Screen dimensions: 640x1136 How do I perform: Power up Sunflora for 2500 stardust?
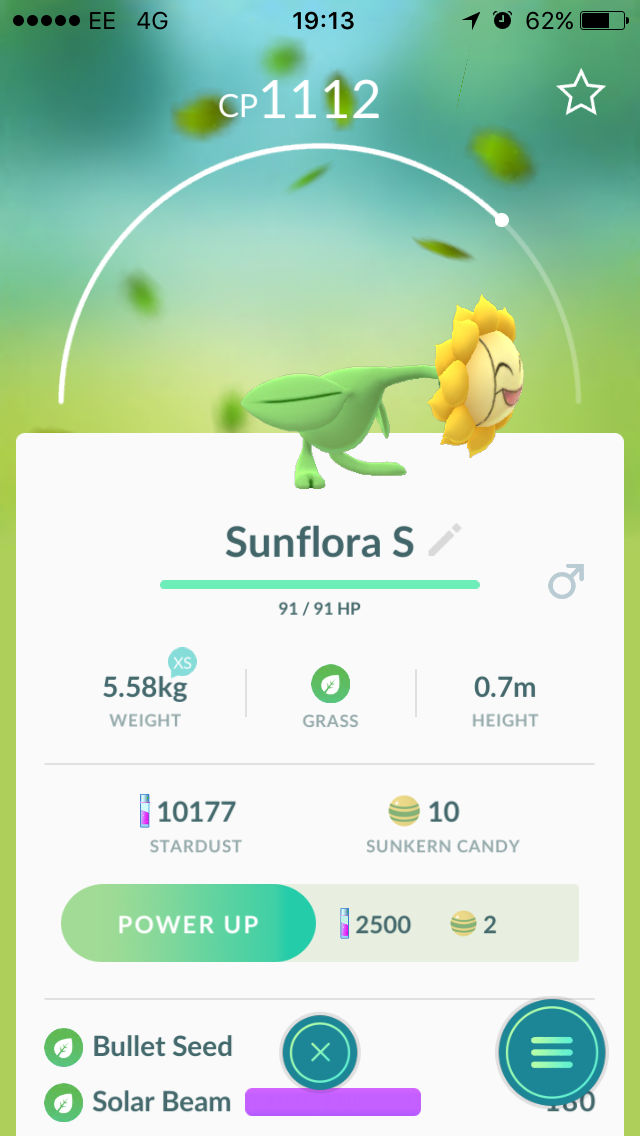188,924
